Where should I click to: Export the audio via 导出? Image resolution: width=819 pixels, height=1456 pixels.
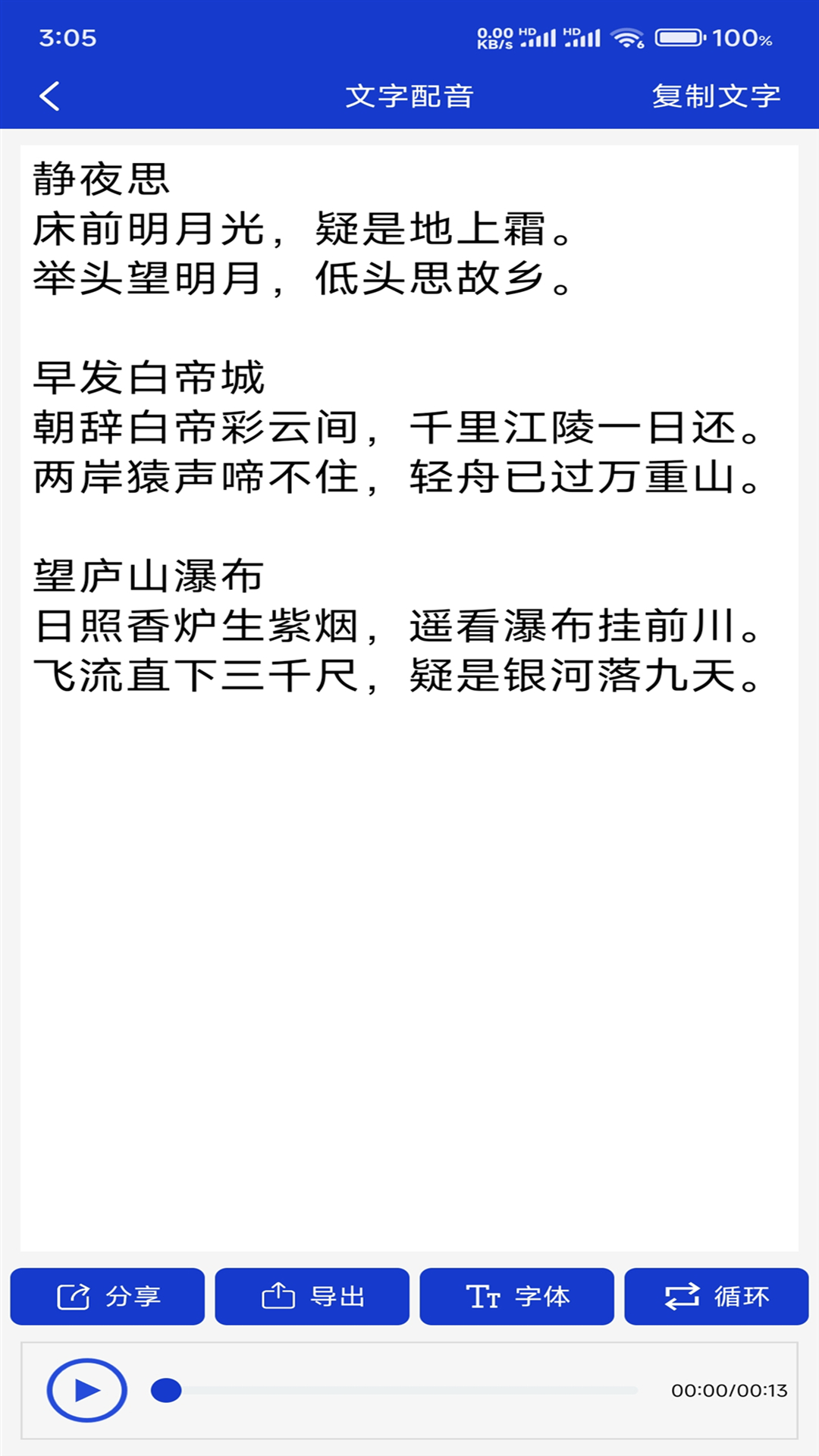[312, 1296]
